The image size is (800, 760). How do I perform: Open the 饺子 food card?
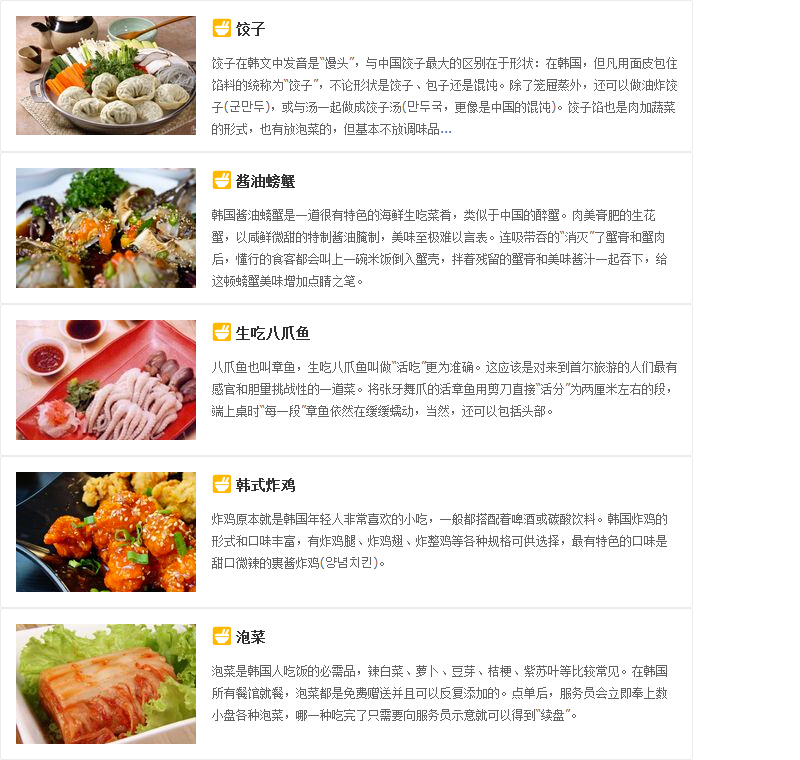(250, 29)
